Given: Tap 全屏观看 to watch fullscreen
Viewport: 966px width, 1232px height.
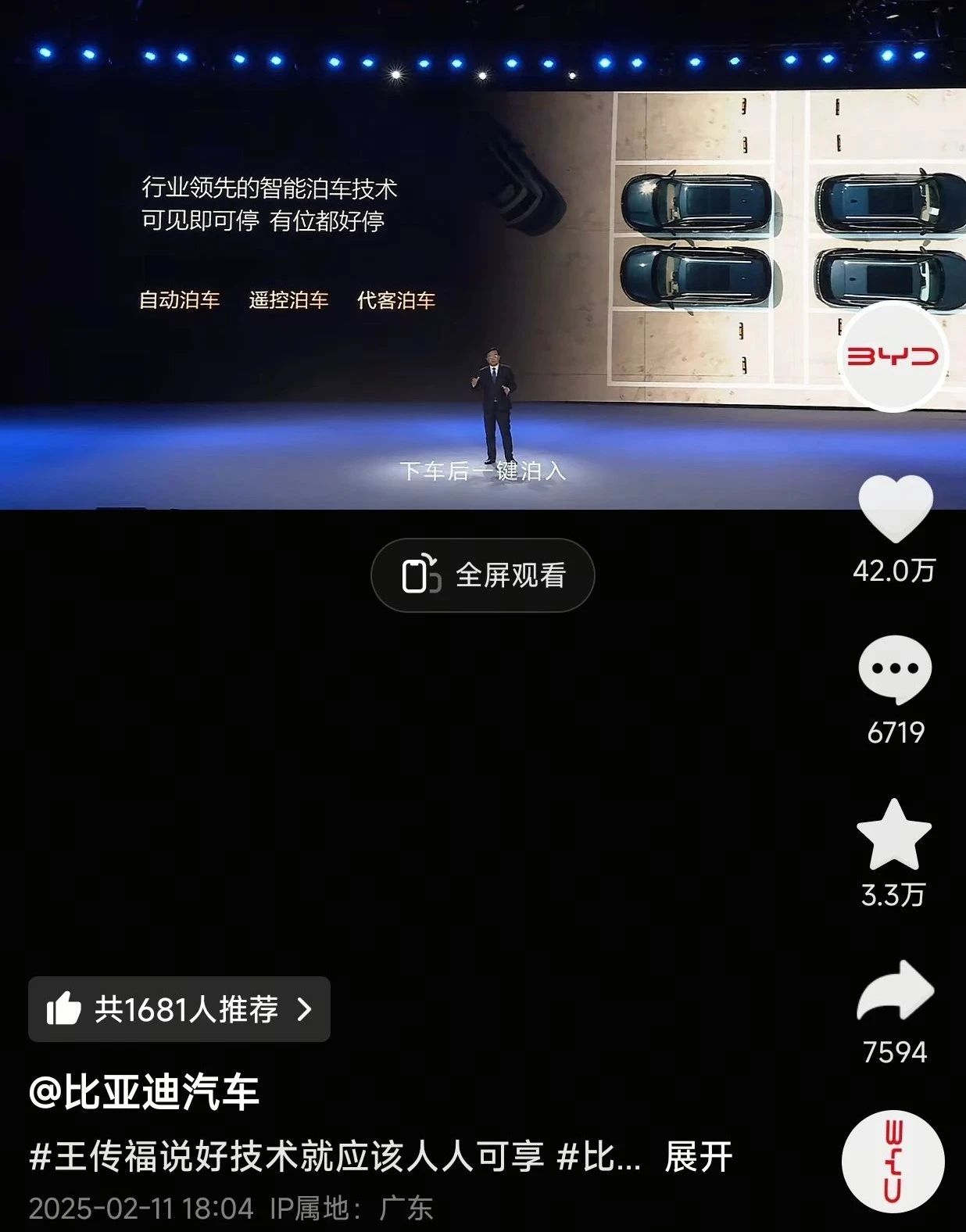Looking at the screenshot, I should [482, 575].
